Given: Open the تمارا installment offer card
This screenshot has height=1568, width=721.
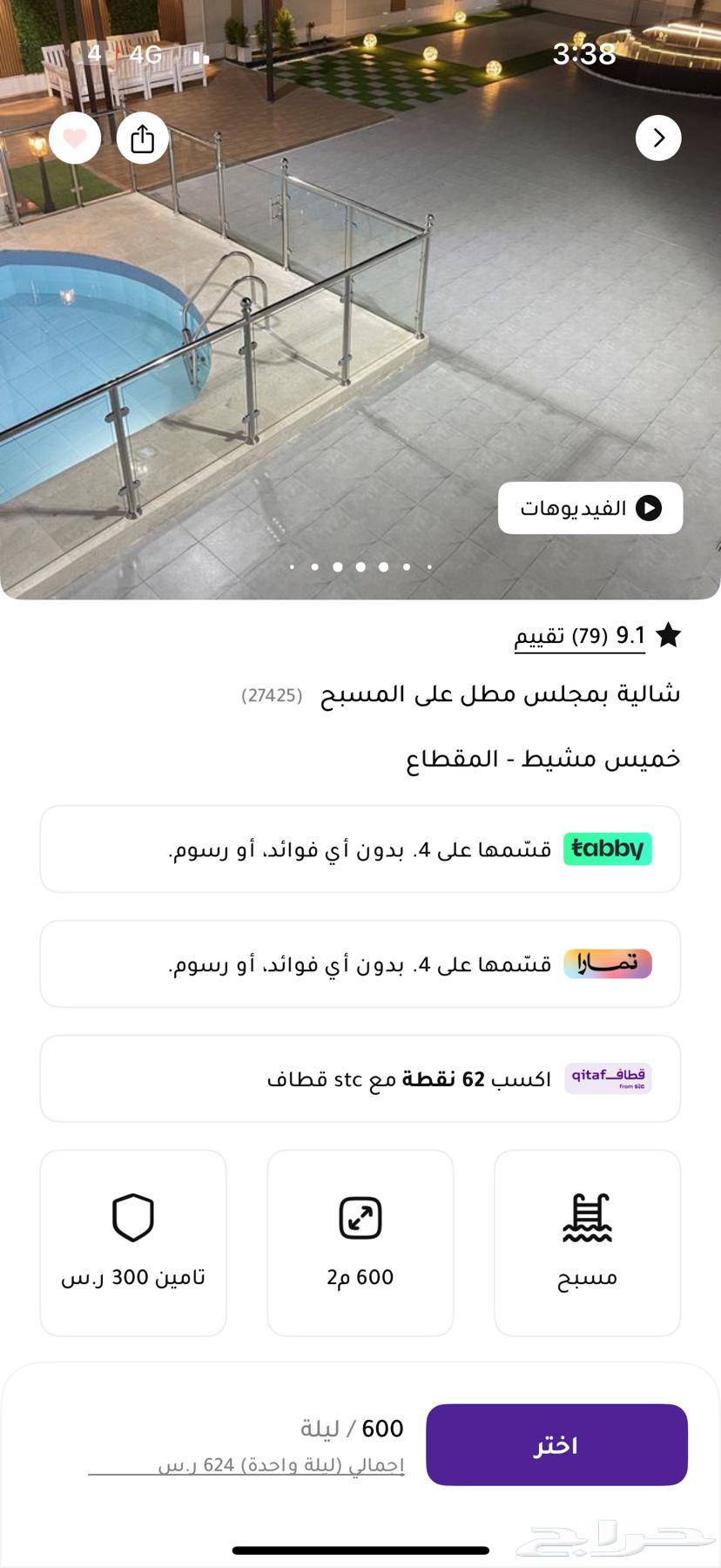Looking at the screenshot, I should coord(360,964).
